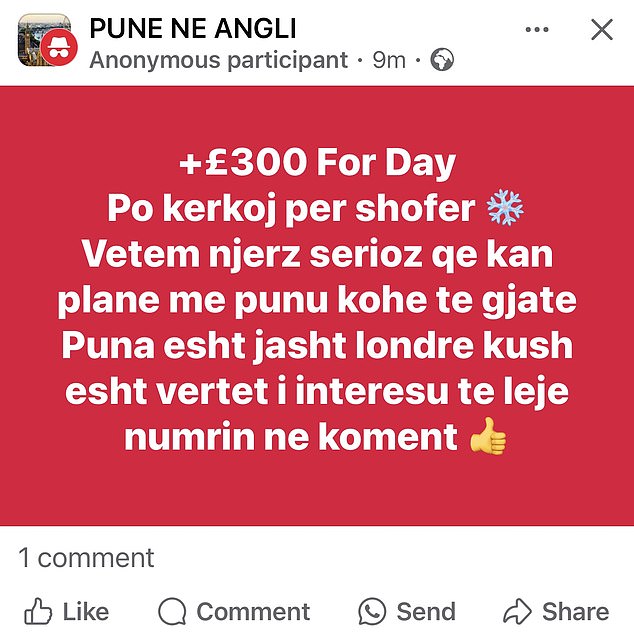View the 1 comment
The height and width of the screenshot is (636, 634).
click(87, 558)
